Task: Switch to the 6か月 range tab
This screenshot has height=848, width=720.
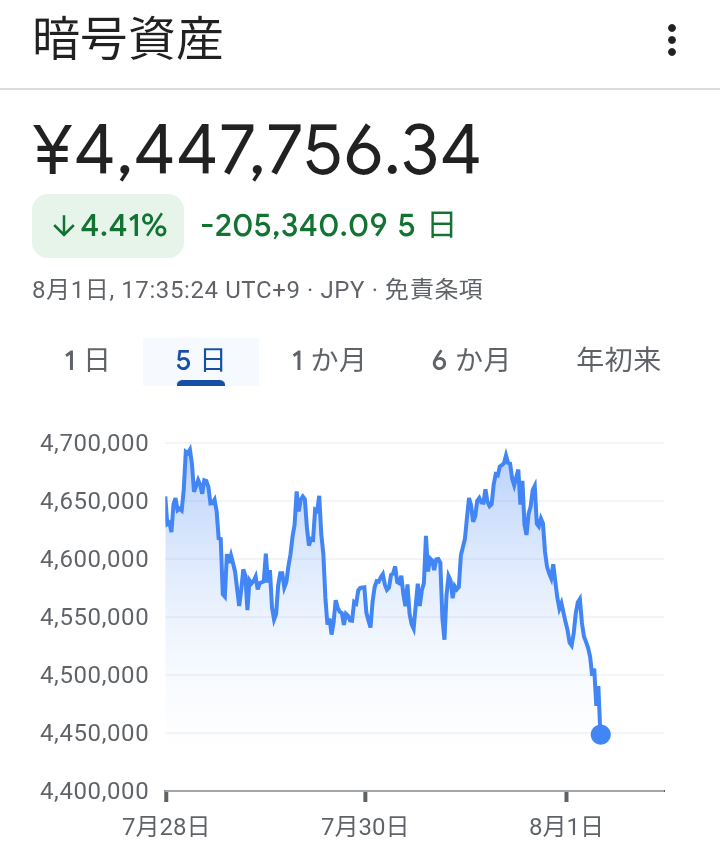Action: [471, 361]
